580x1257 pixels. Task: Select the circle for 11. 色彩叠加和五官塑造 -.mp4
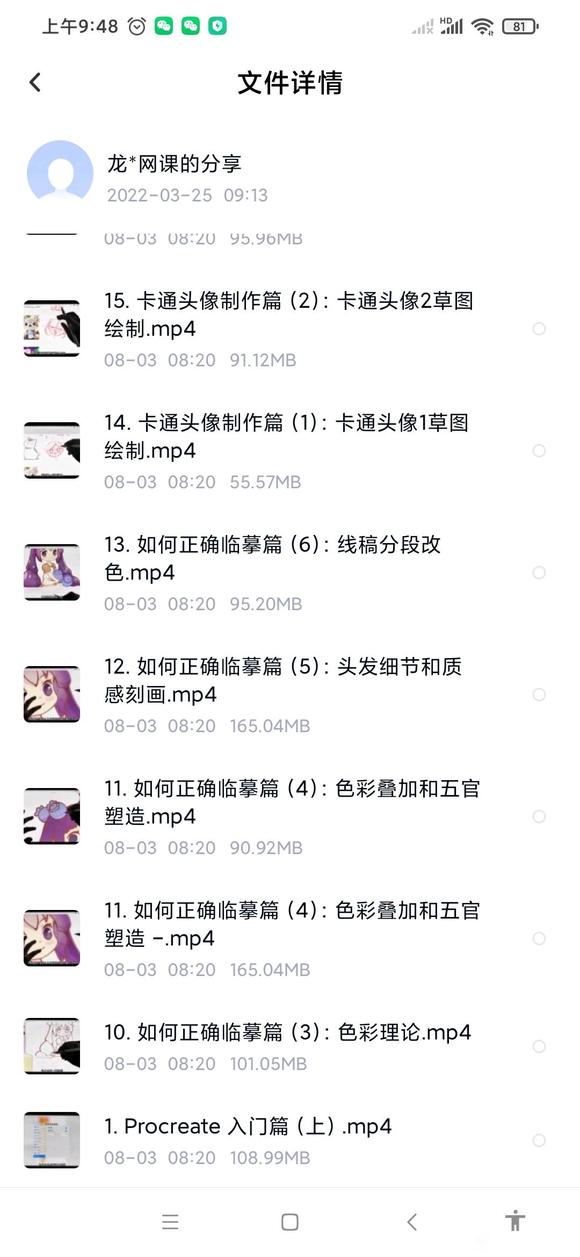539,939
